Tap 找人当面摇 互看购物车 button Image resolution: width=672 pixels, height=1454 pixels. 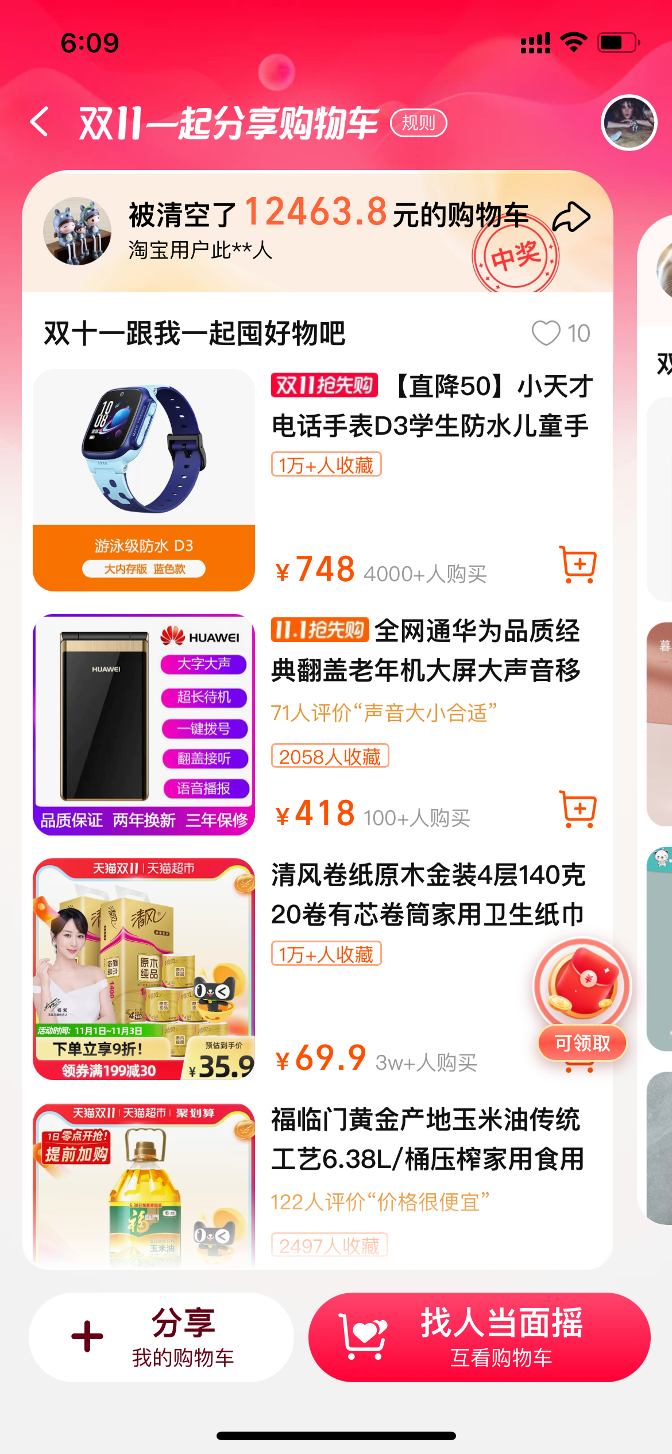point(479,1337)
